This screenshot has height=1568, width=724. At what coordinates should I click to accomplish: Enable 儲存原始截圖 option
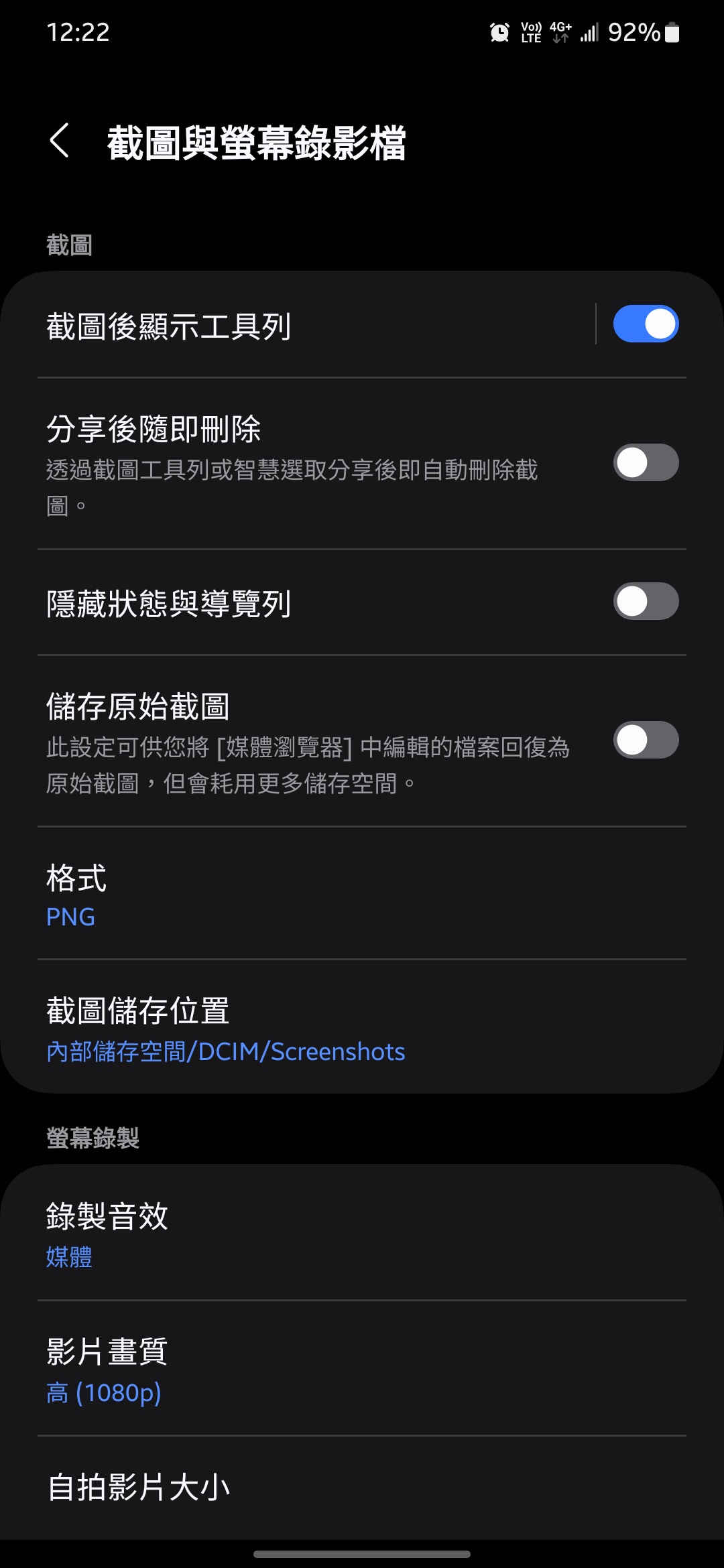click(646, 740)
